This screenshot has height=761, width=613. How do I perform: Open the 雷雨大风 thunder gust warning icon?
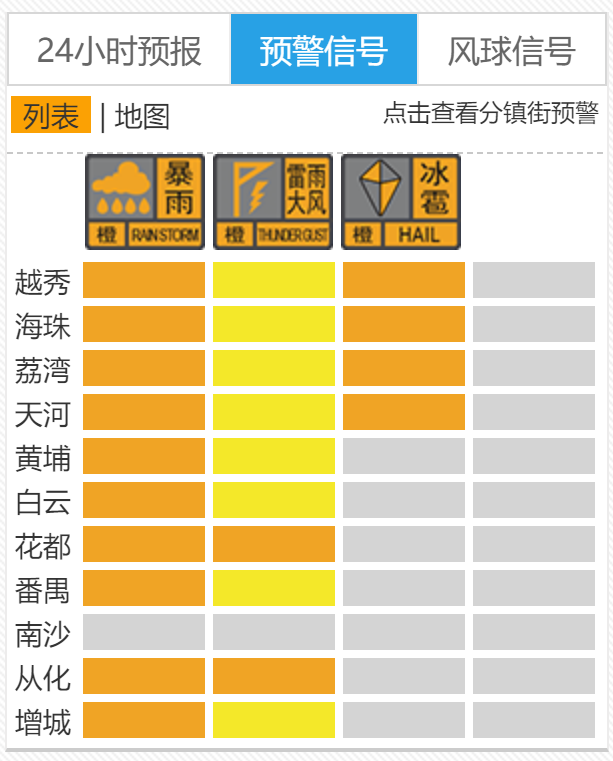tap(273, 202)
